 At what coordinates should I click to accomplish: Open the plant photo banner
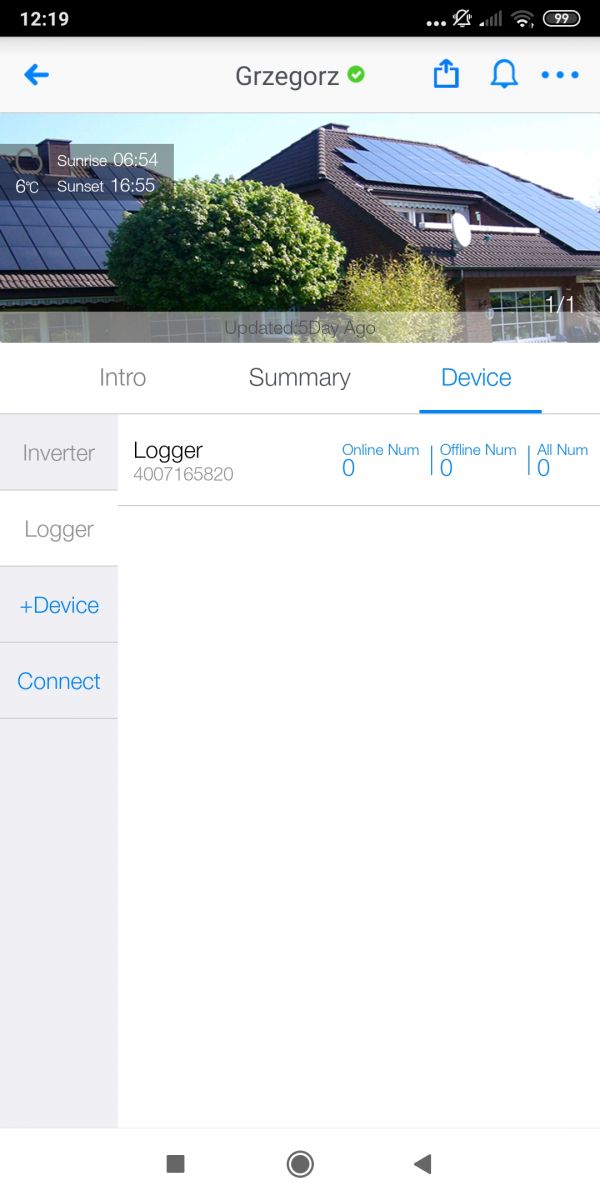pyautogui.click(x=300, y=228)
